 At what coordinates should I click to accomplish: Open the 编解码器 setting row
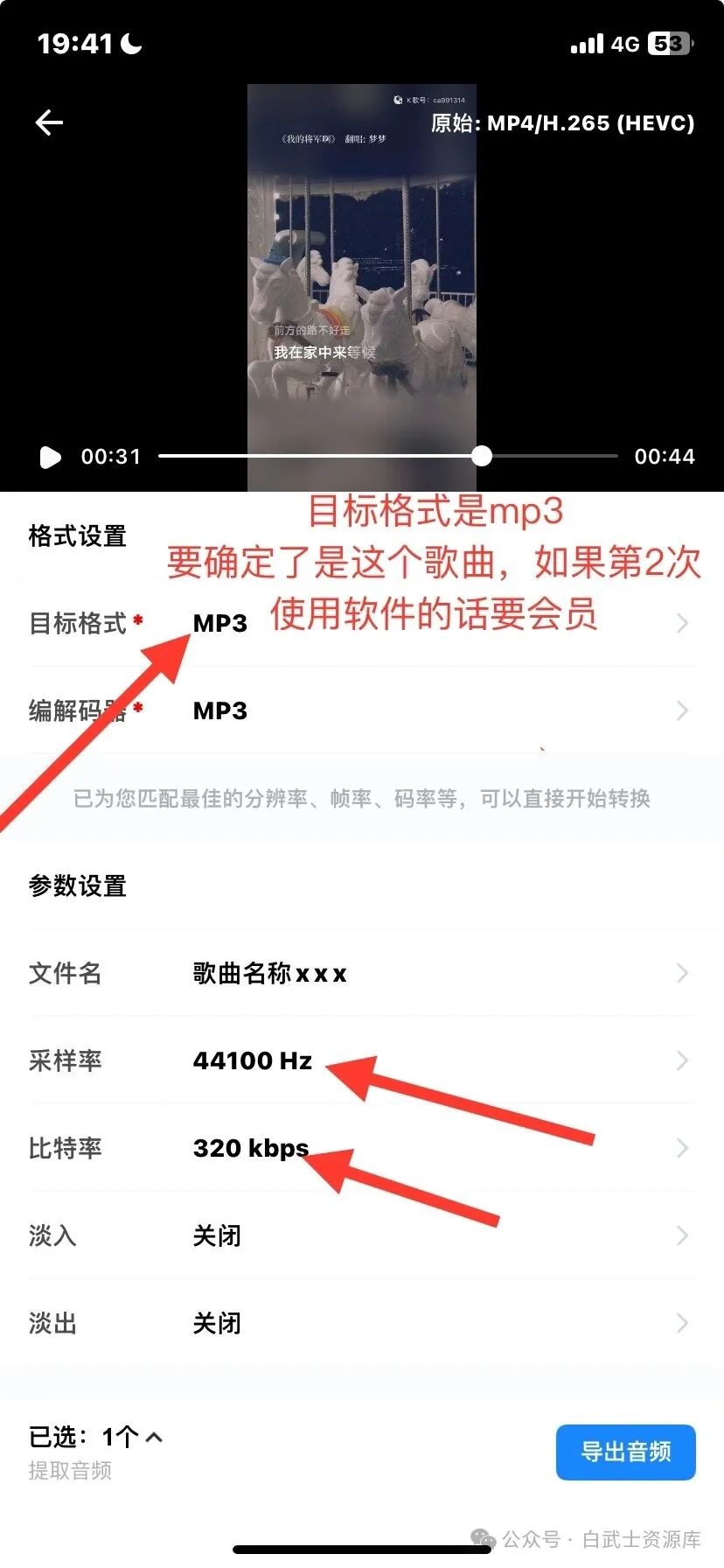361,710
